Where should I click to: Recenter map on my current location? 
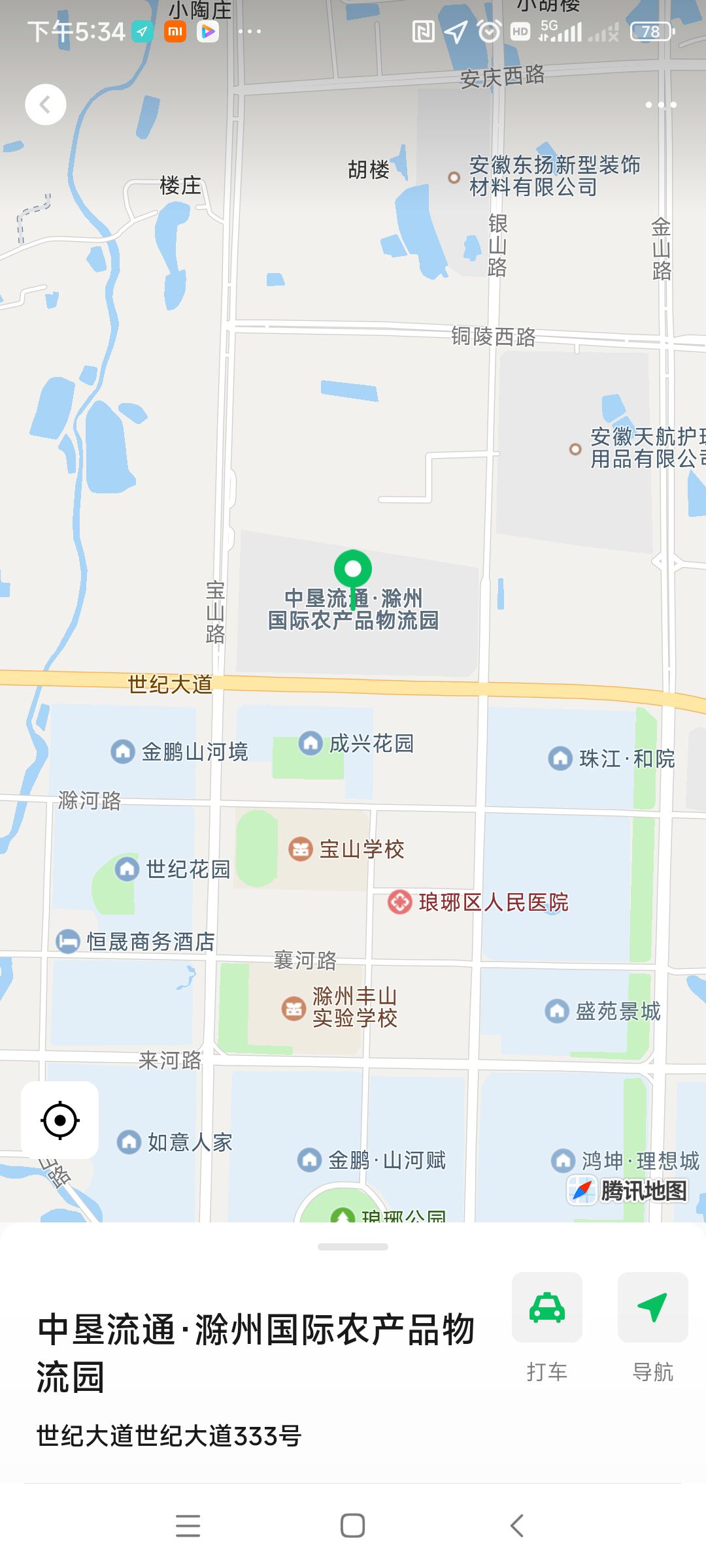pos(60,1120)
